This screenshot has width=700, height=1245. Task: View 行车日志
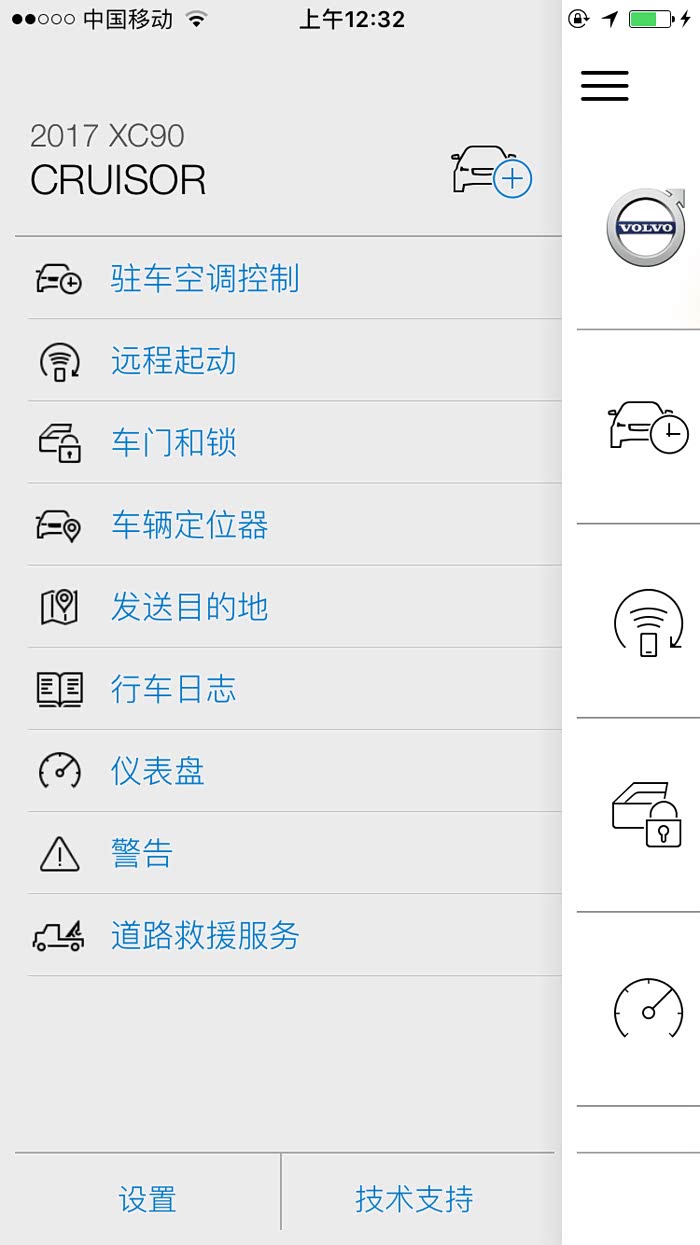click(x=174, y=689)
